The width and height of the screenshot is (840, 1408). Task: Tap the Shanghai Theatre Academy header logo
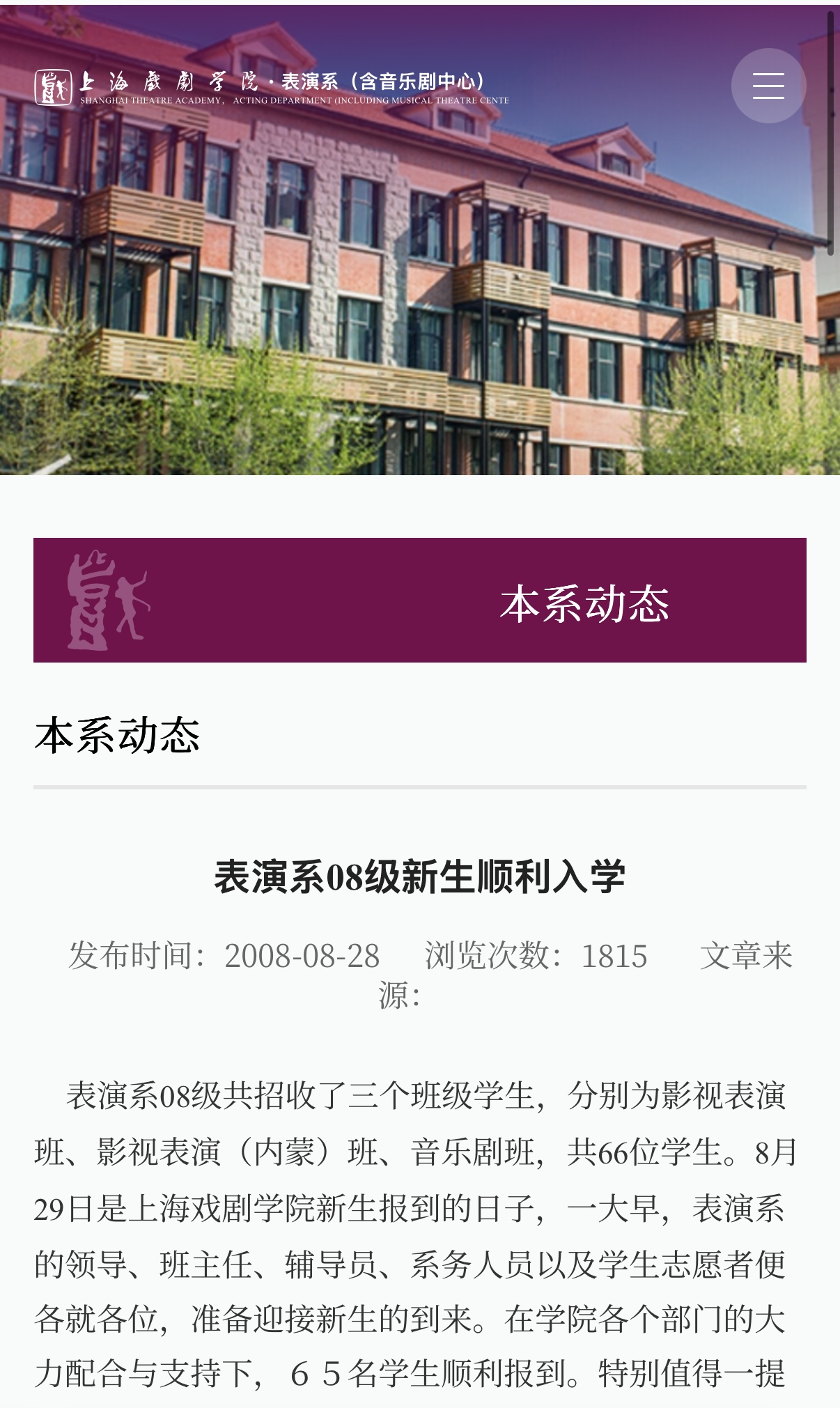pos(271,88)
